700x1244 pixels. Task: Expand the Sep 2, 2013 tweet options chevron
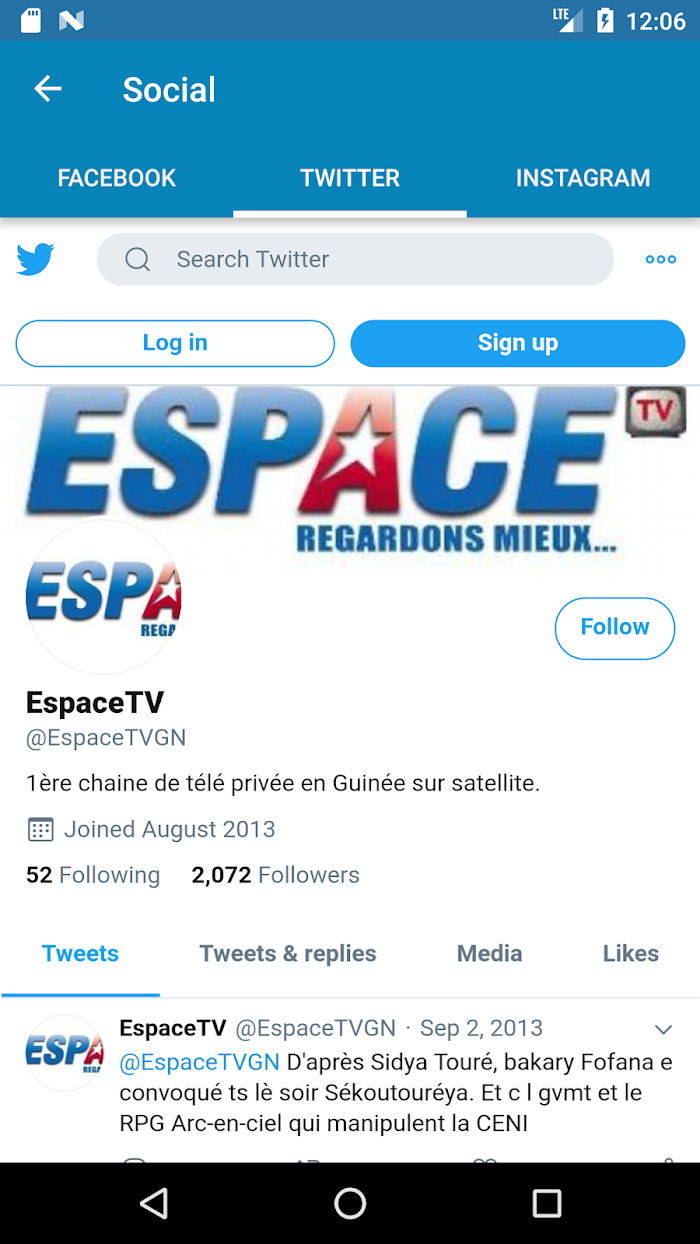click(663, 1029)
